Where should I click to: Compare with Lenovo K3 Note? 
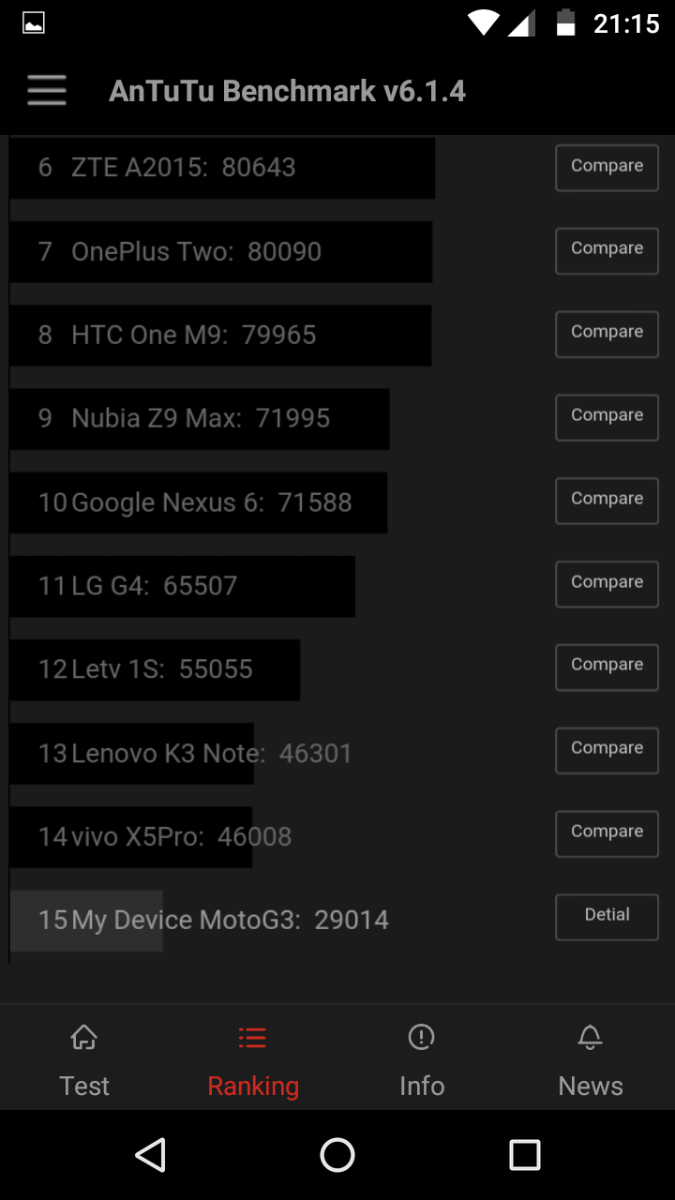pos(606,749)
